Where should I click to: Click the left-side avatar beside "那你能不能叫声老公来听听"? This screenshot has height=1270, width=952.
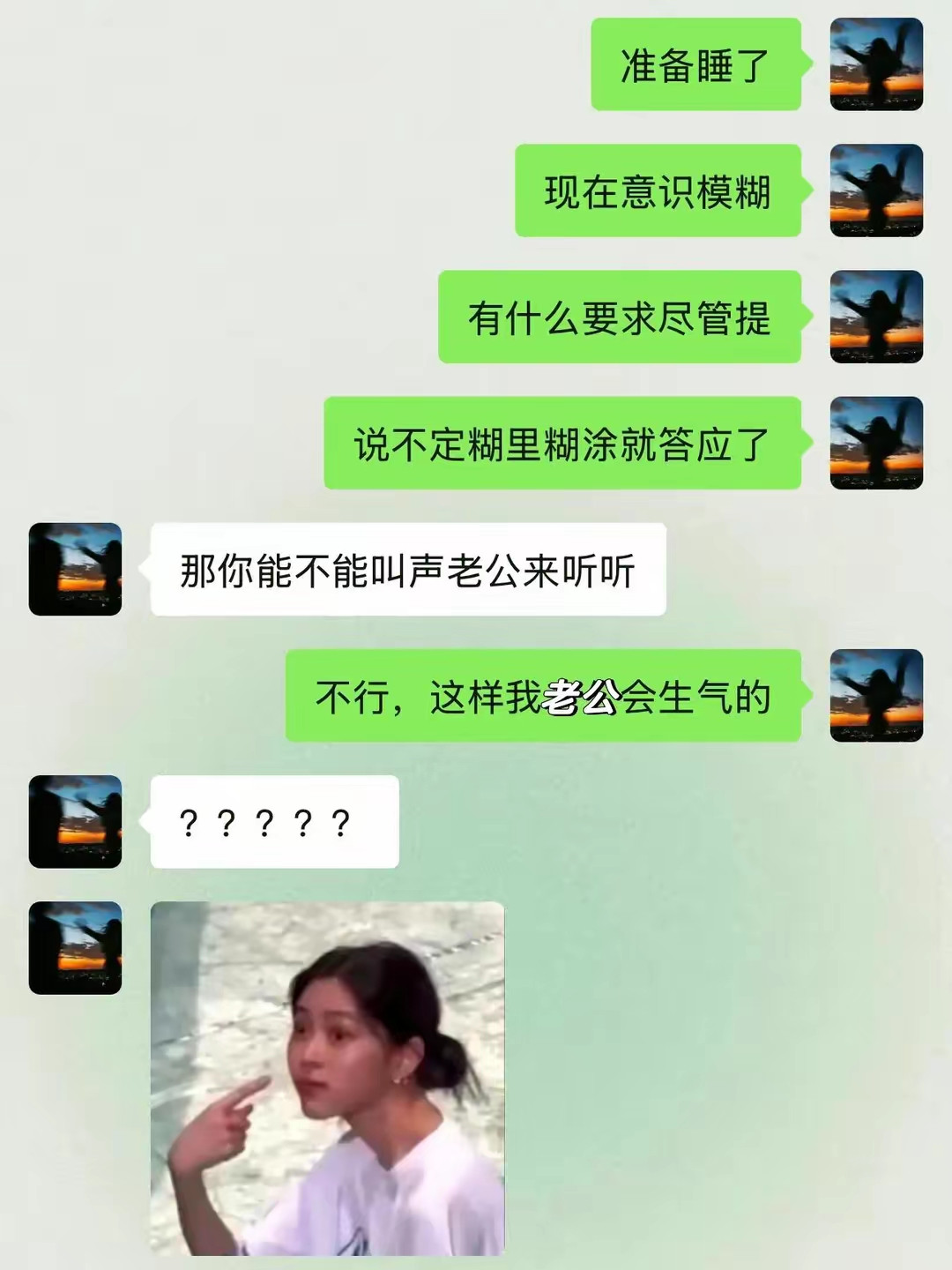pos(75,569)
